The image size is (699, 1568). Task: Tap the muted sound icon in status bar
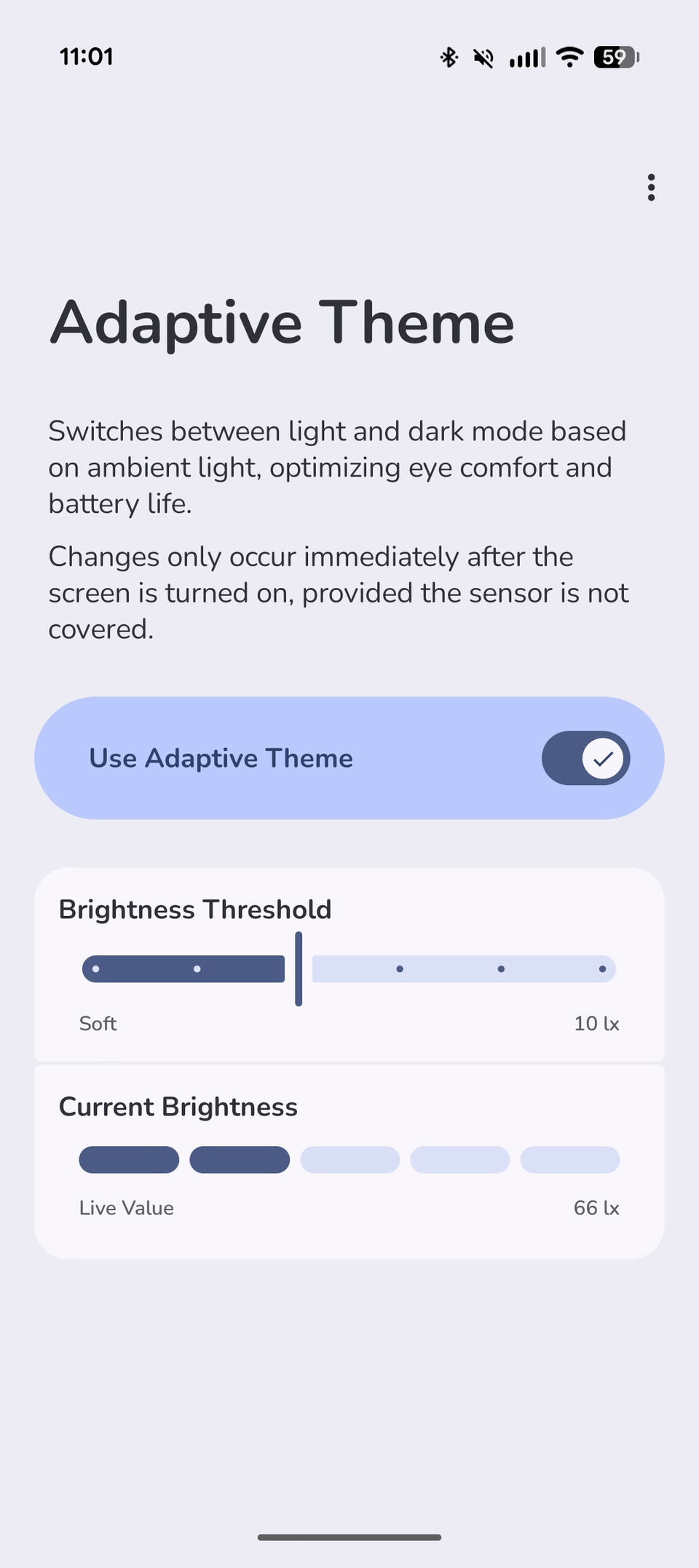pos(483,57)
